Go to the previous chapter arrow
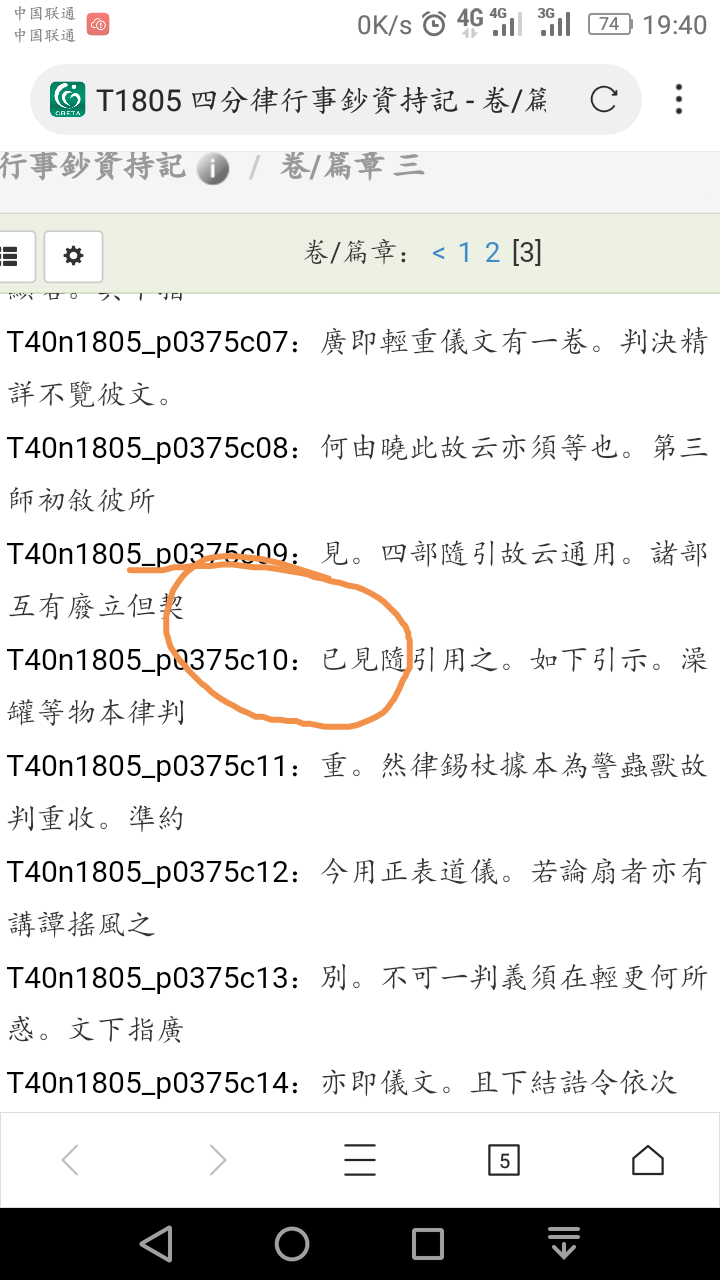 coord(438,252)
